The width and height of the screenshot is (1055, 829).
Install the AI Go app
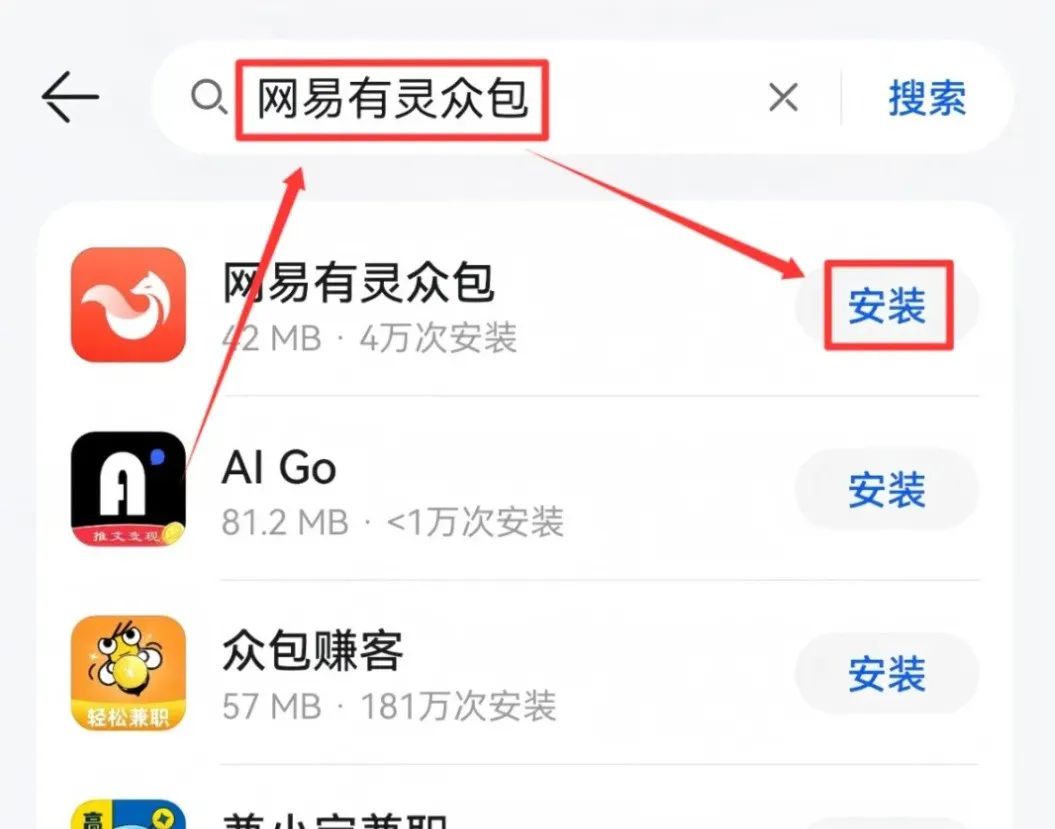(887, 490)
